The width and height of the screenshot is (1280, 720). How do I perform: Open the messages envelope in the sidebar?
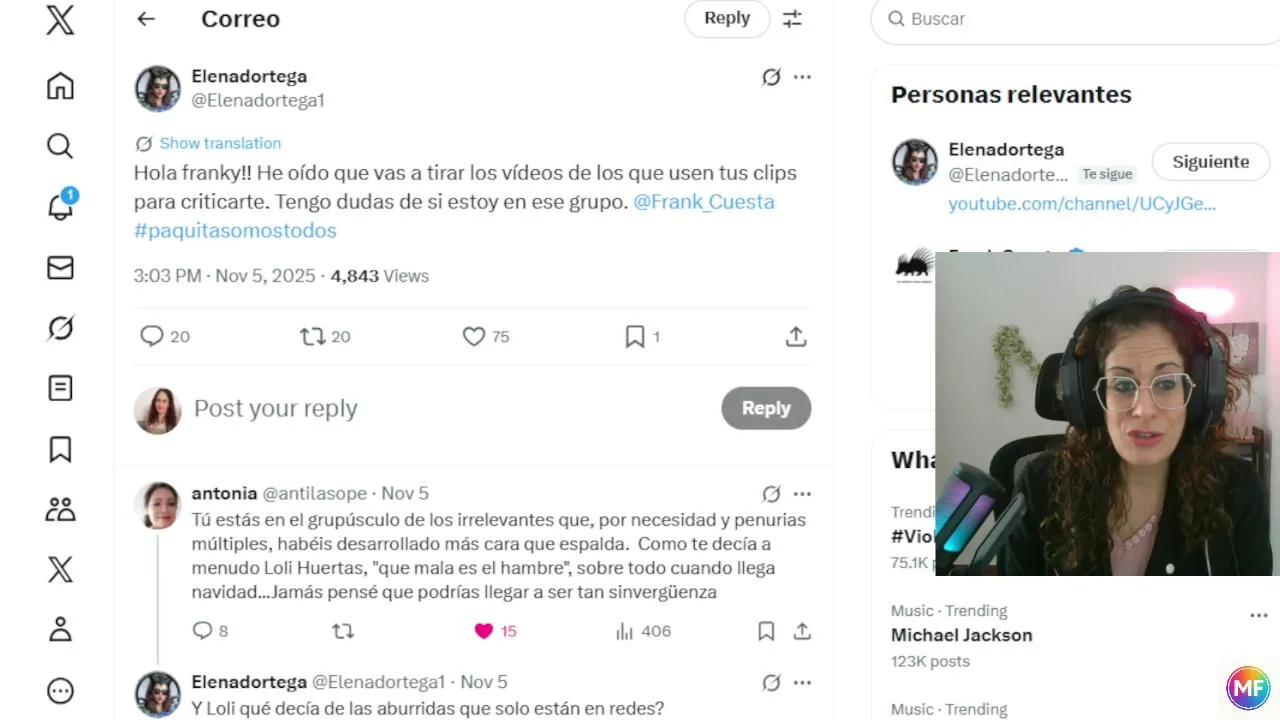[60, 268]
